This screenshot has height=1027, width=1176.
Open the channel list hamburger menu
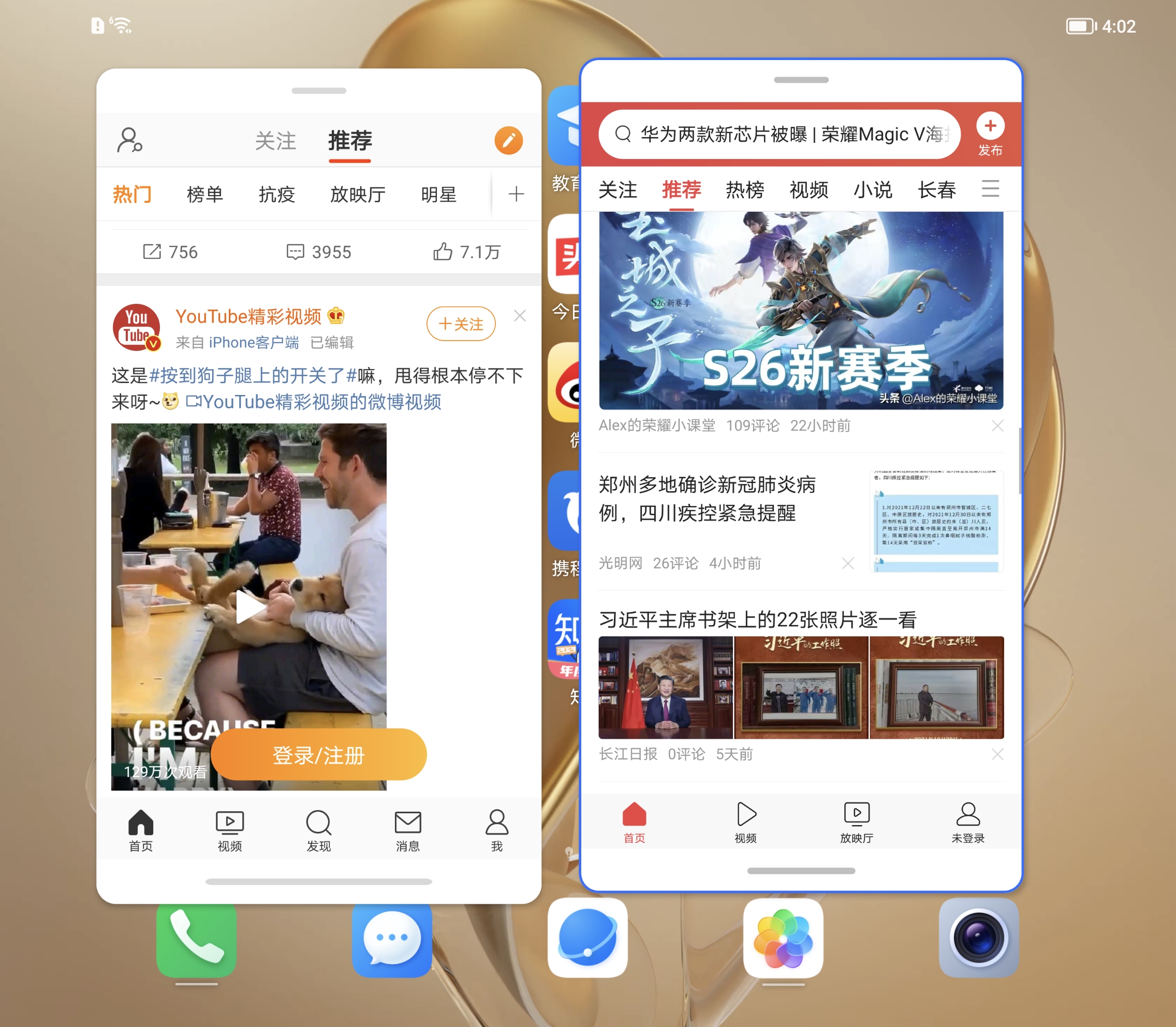[990, 188]
